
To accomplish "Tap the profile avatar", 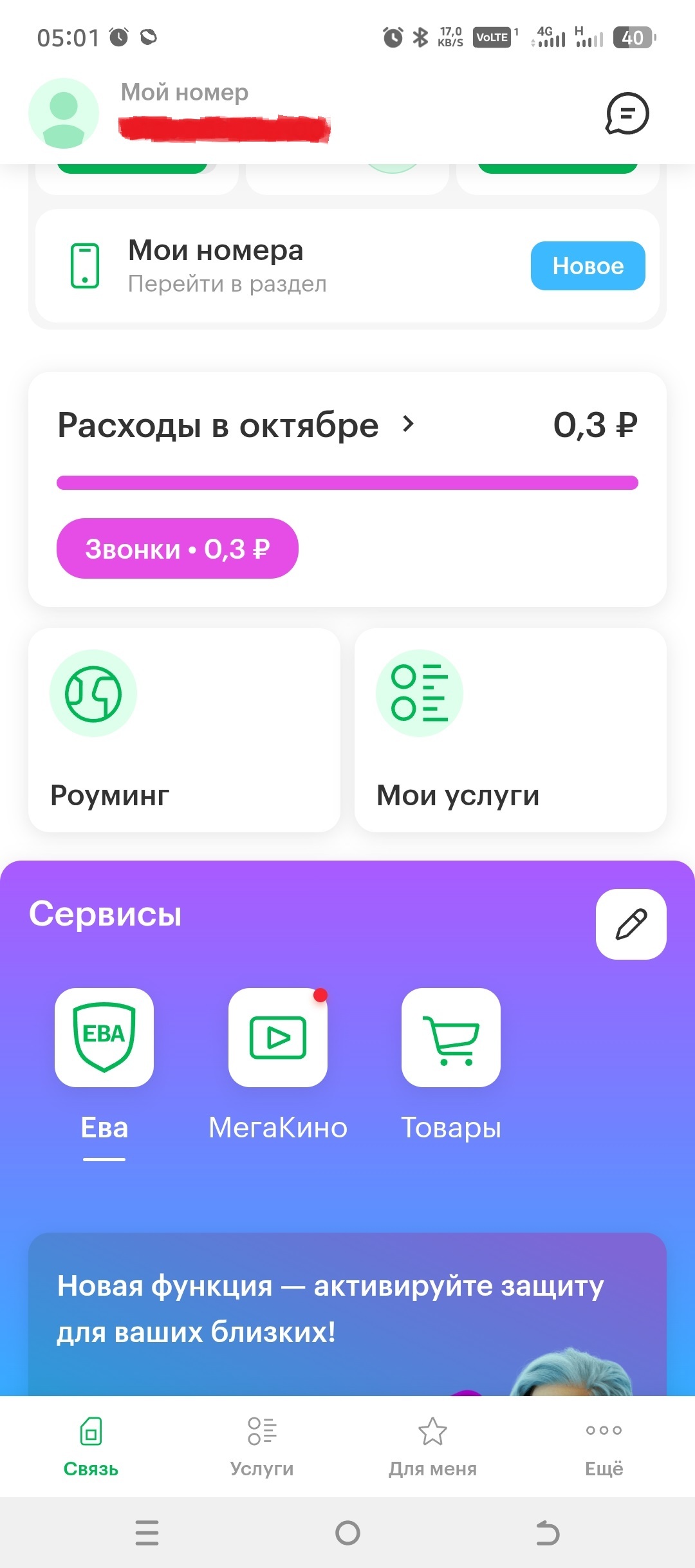I will click(64, 113).
